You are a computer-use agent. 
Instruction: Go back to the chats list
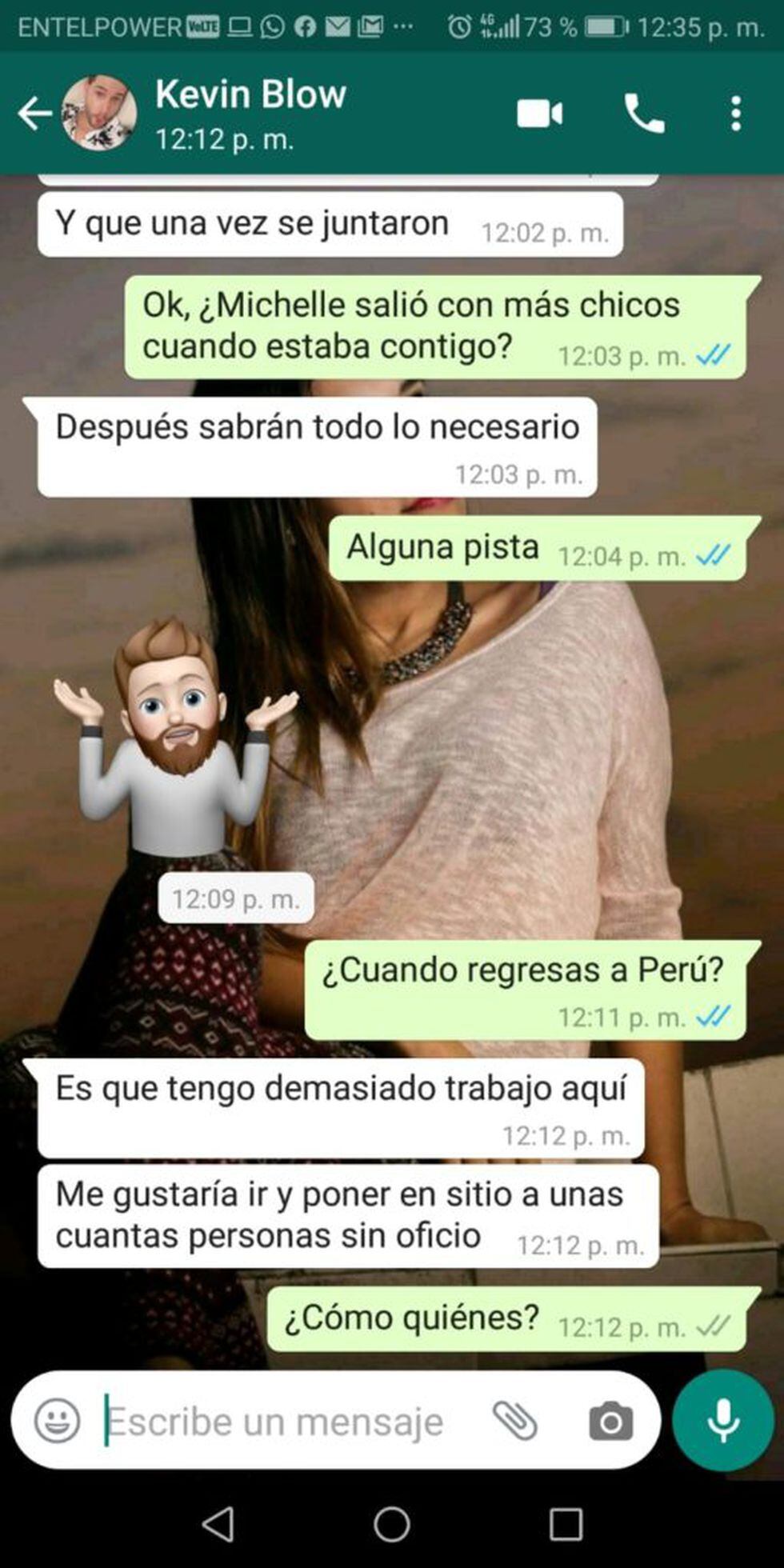(x=34, y=114)
